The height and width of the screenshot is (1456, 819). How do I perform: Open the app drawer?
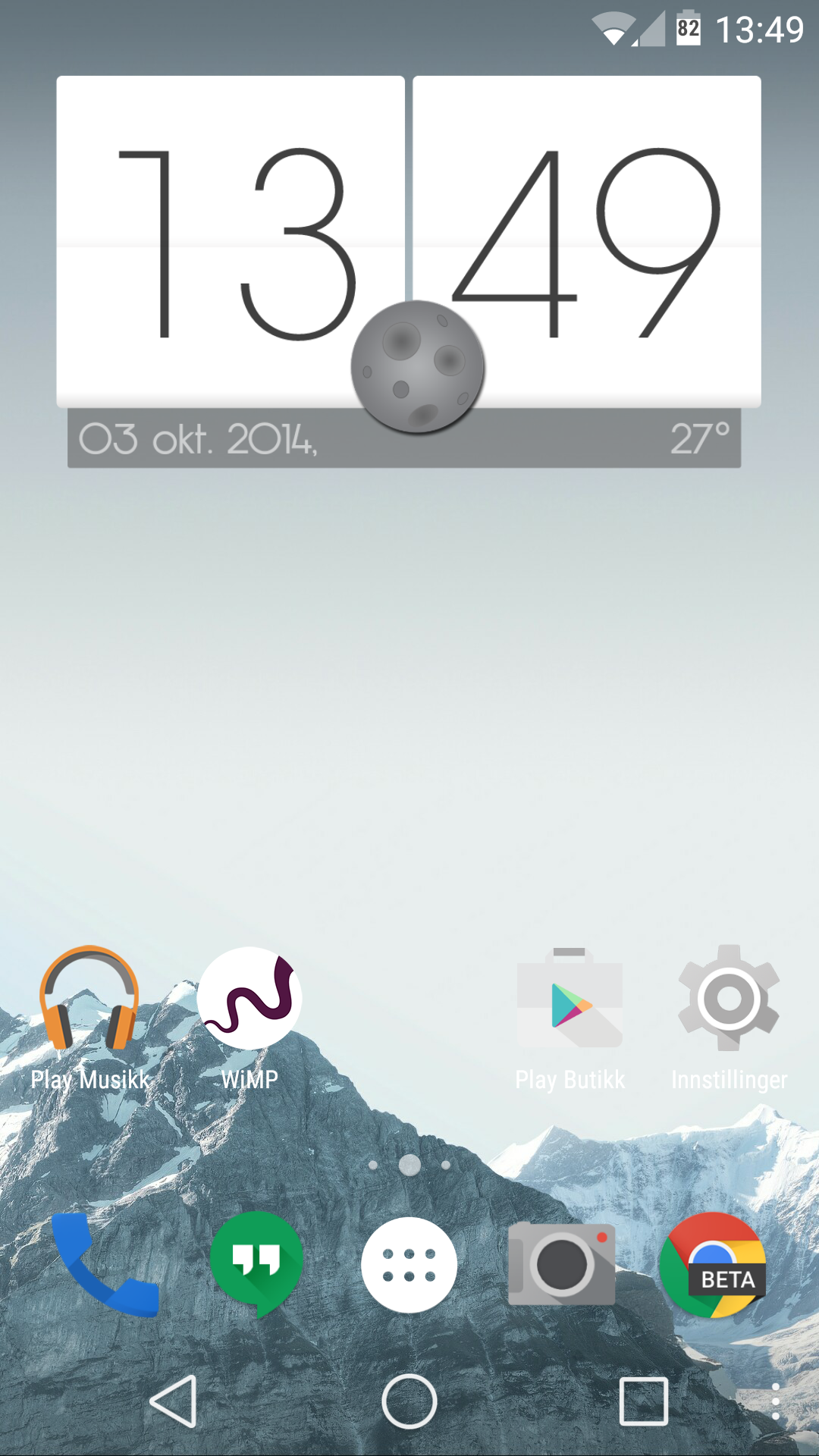pos(409,1265)
